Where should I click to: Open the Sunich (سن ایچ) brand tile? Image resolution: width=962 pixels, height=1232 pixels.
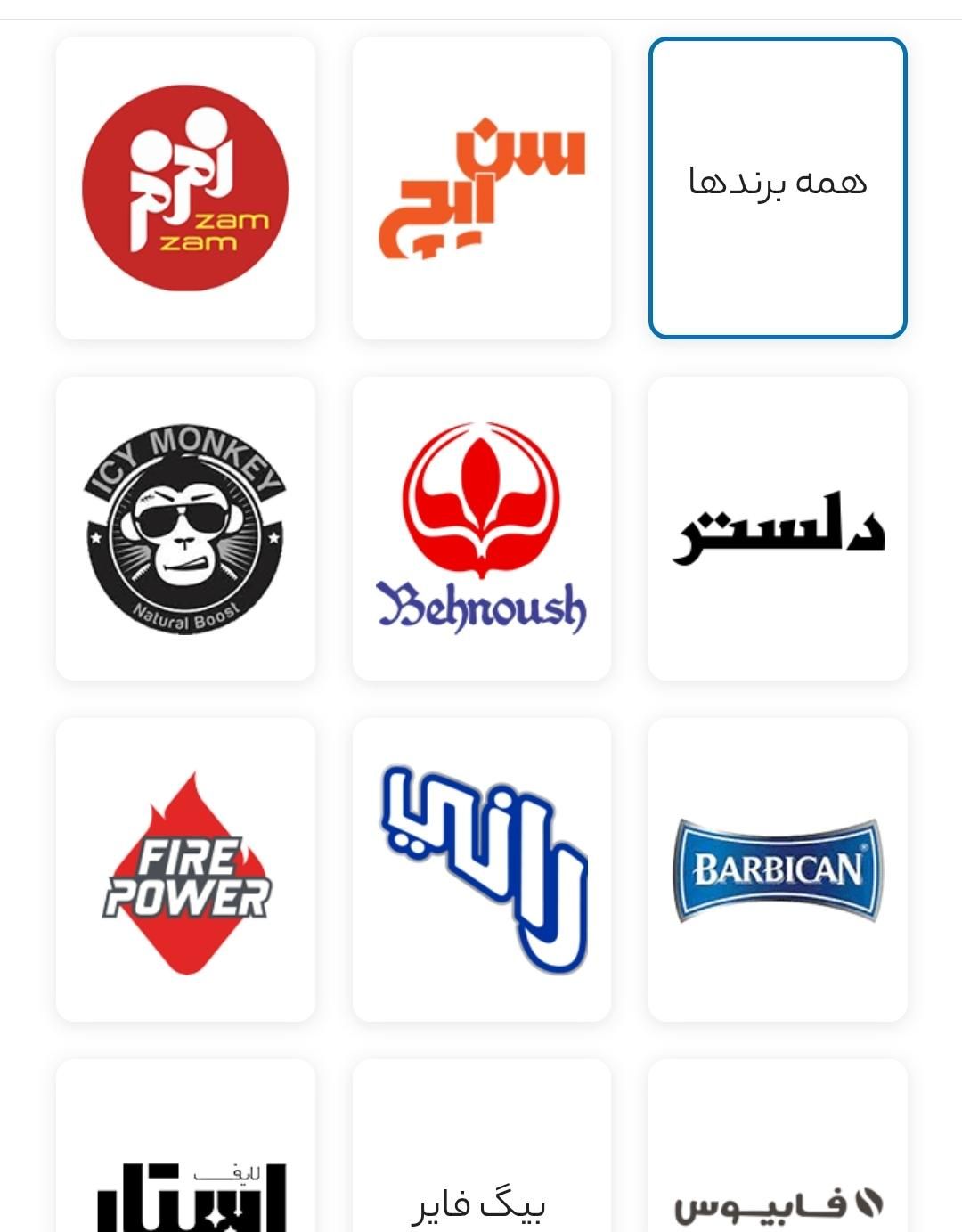pyautogui.click(x=481, y=187)
